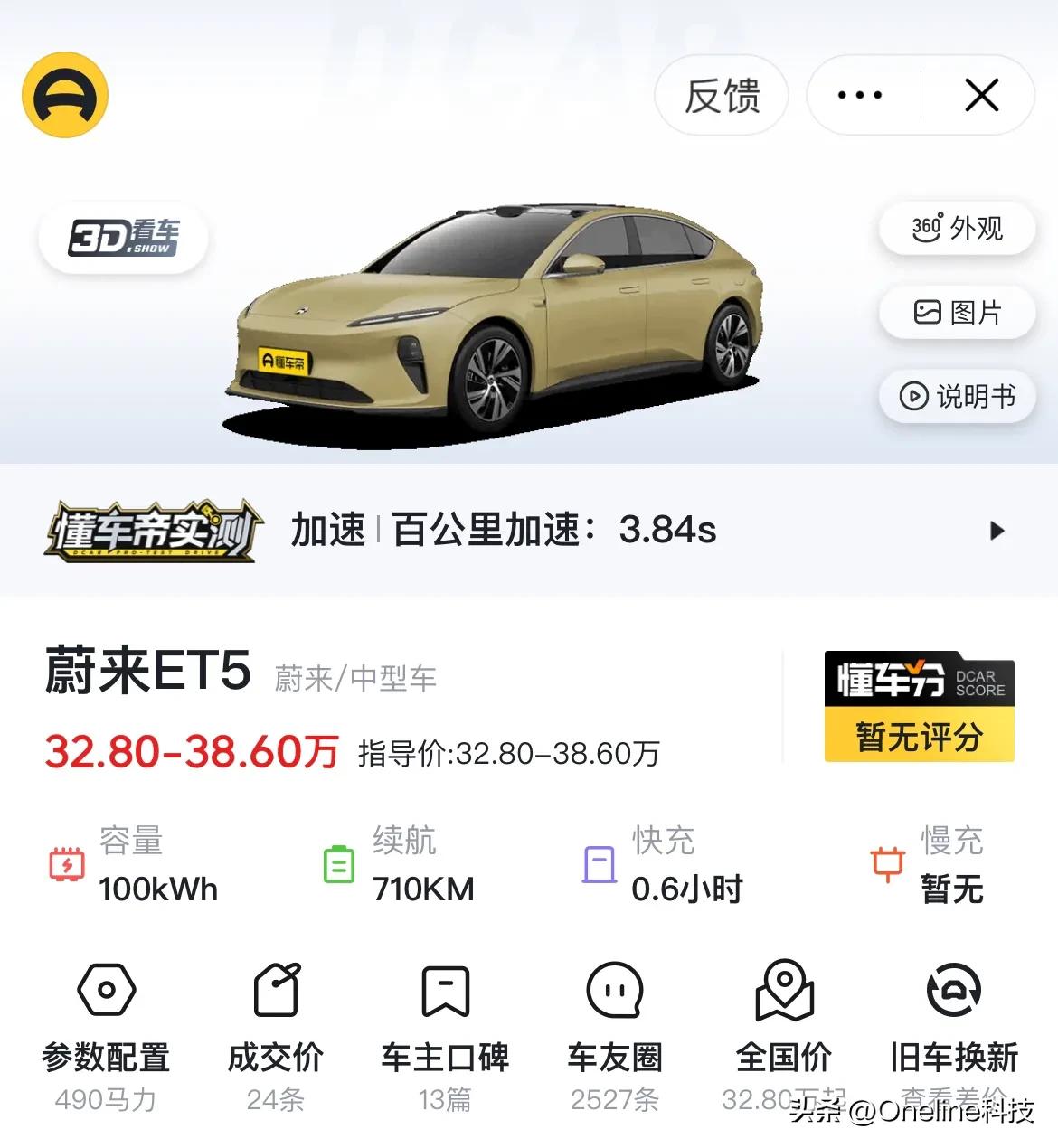1058x1148 pixels.
Task: Open the 图片 photo gallery
Action: pyautogui.click(x=956, y=313)
